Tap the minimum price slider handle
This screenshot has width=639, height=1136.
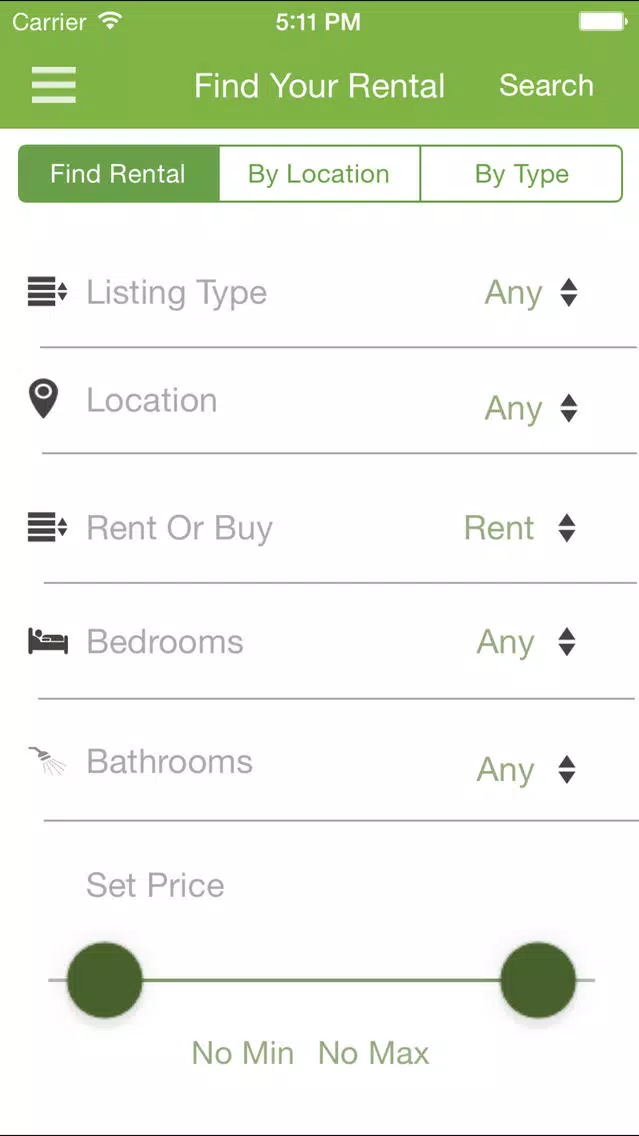(105, 980)
